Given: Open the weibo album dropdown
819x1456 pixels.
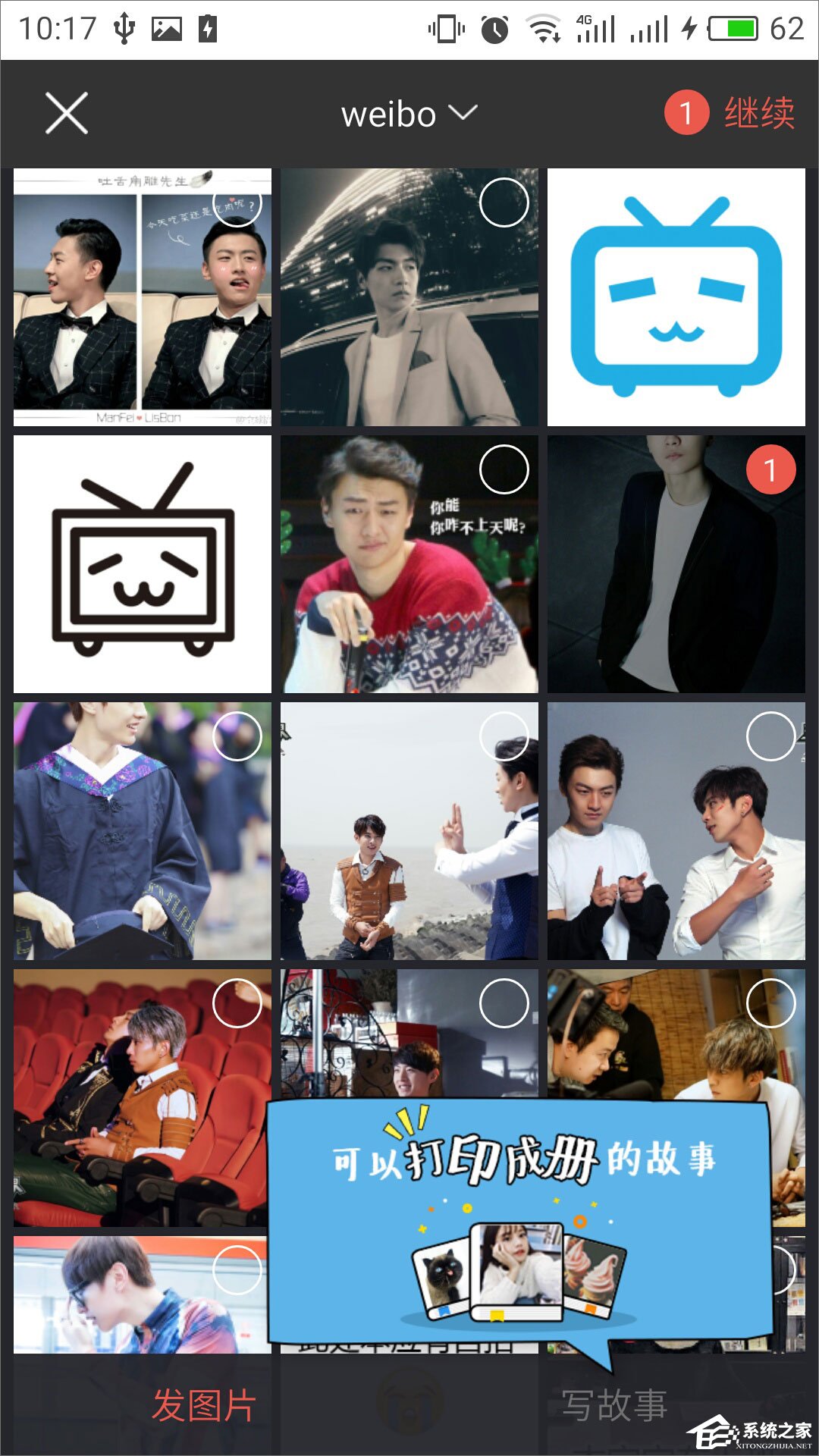Looking at the screenshot, I should tap(408, 114).
